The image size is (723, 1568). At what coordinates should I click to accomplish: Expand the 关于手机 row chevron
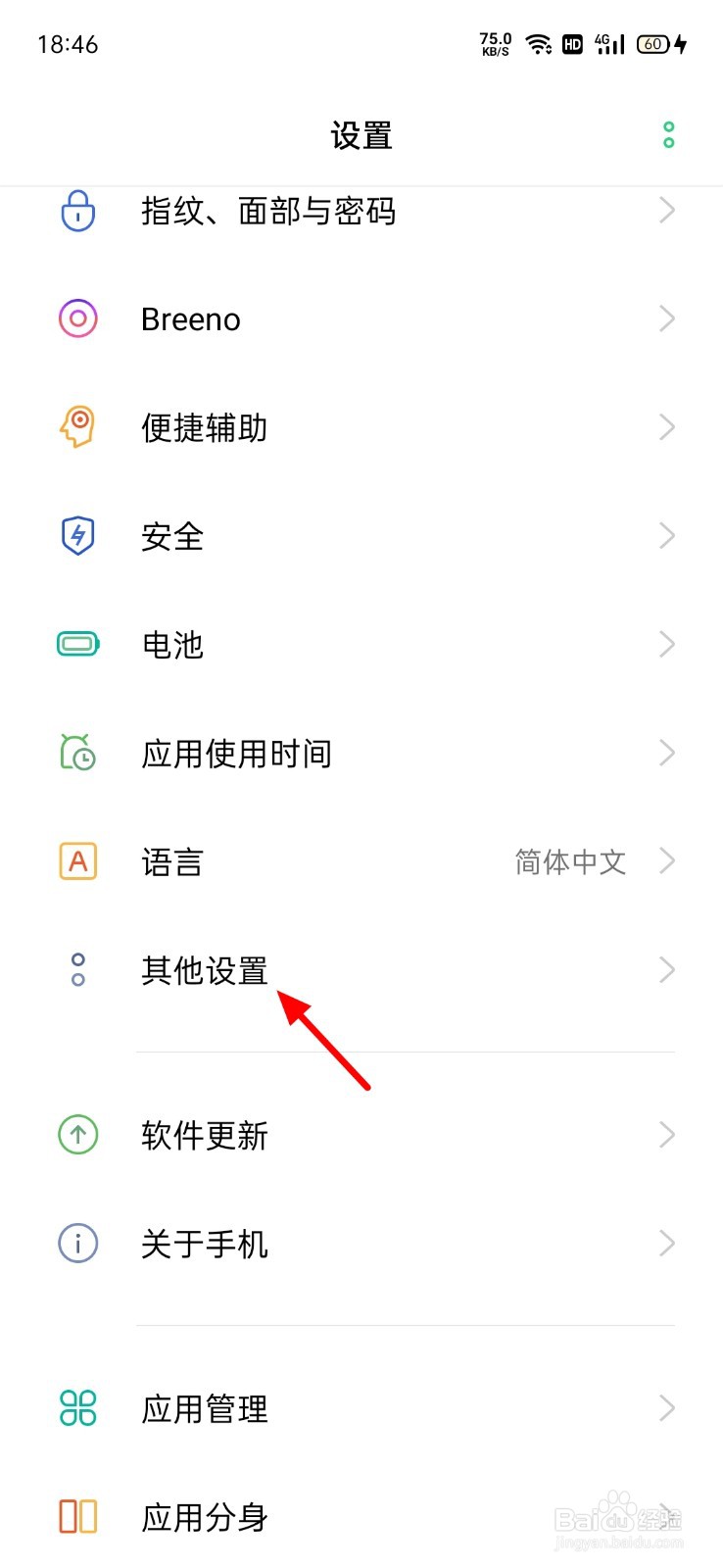click(667, 1243)
